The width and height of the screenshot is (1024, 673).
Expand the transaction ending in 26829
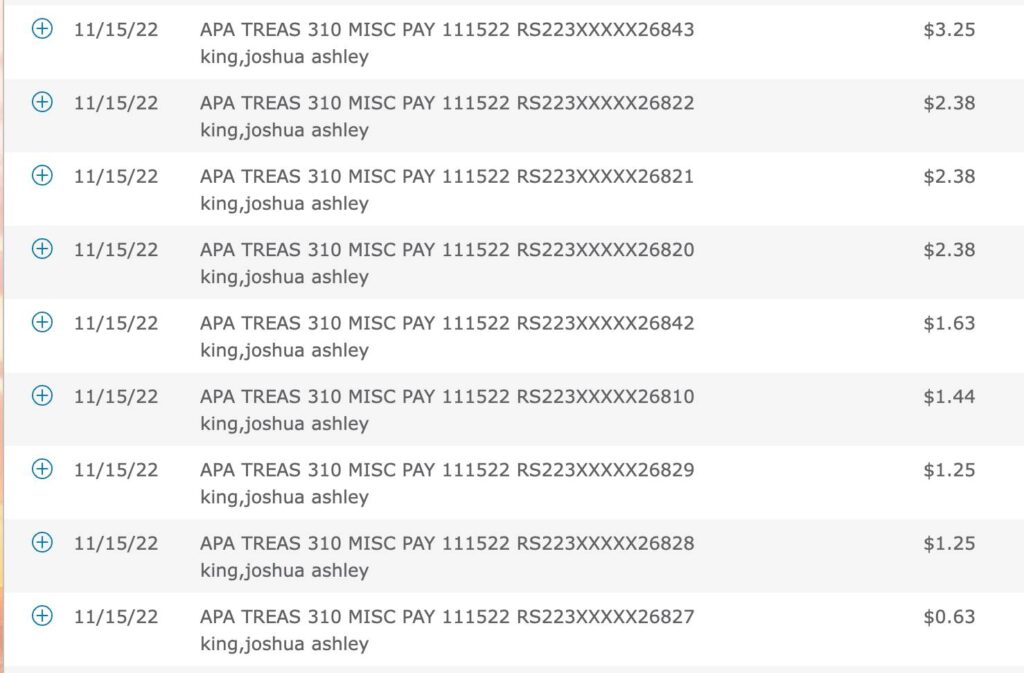pos(42,468)
